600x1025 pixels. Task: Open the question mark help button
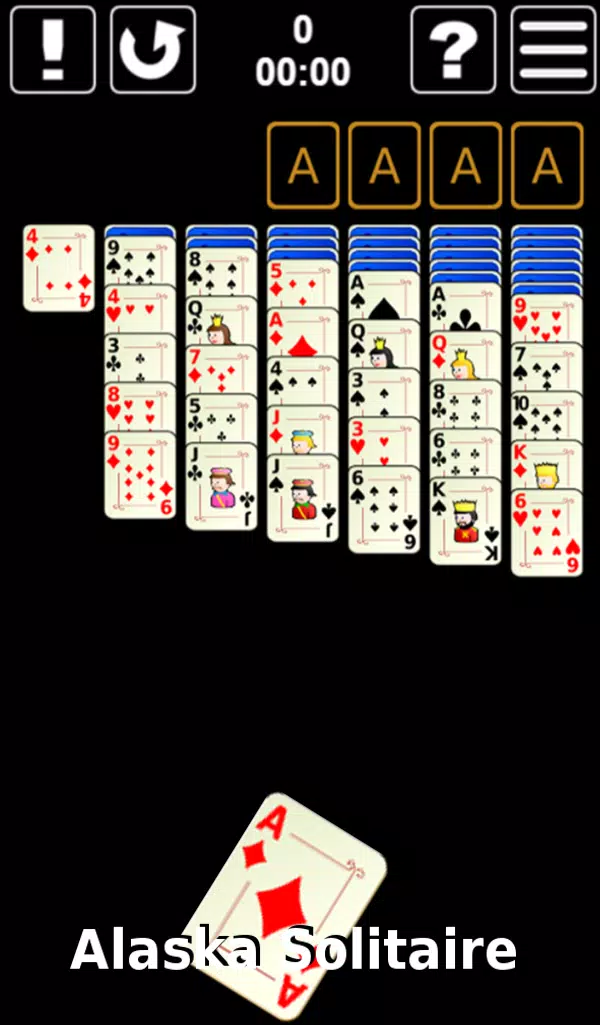454,50
